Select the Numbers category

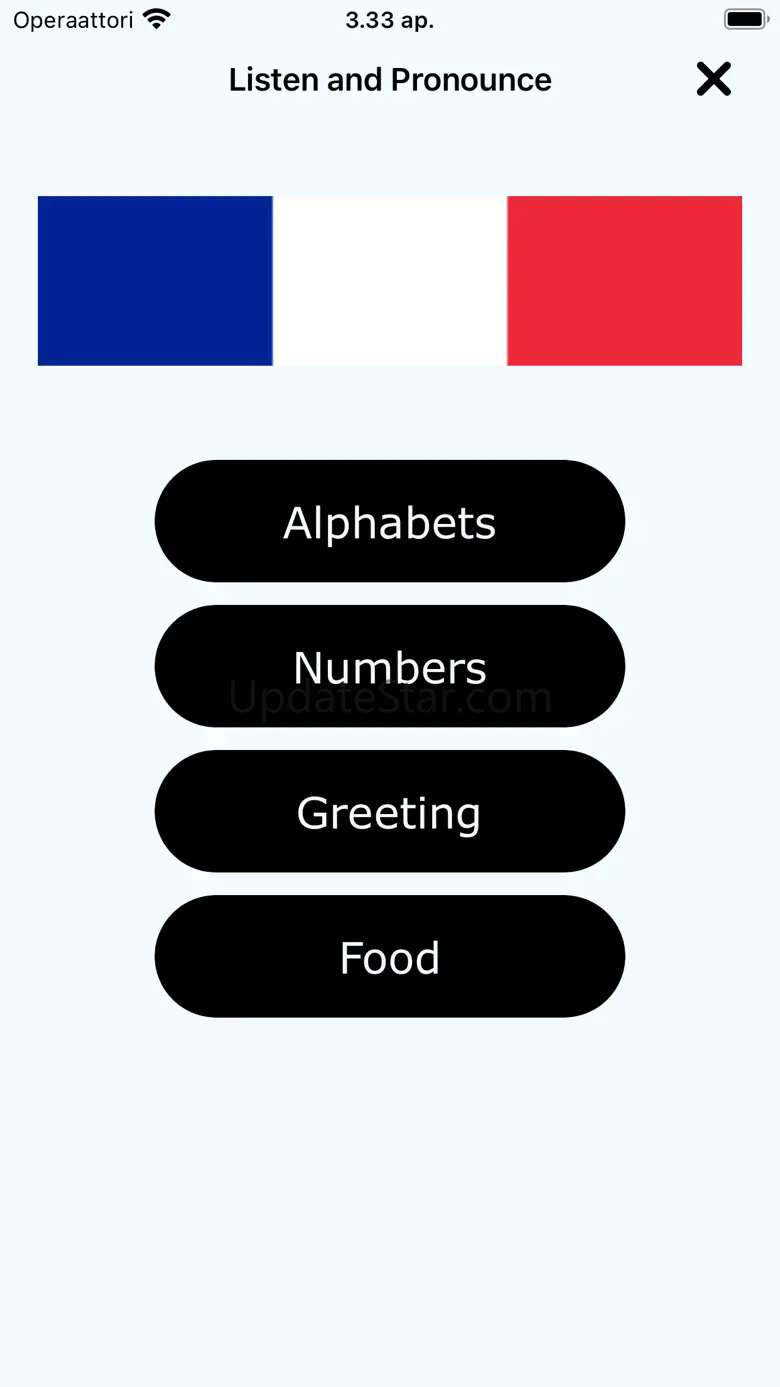390,666
